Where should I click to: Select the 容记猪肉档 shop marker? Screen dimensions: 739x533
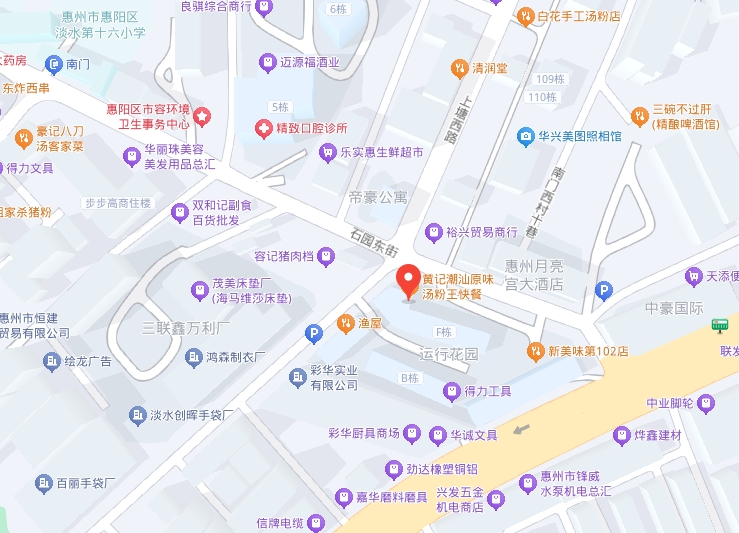[x=326, y=258]
